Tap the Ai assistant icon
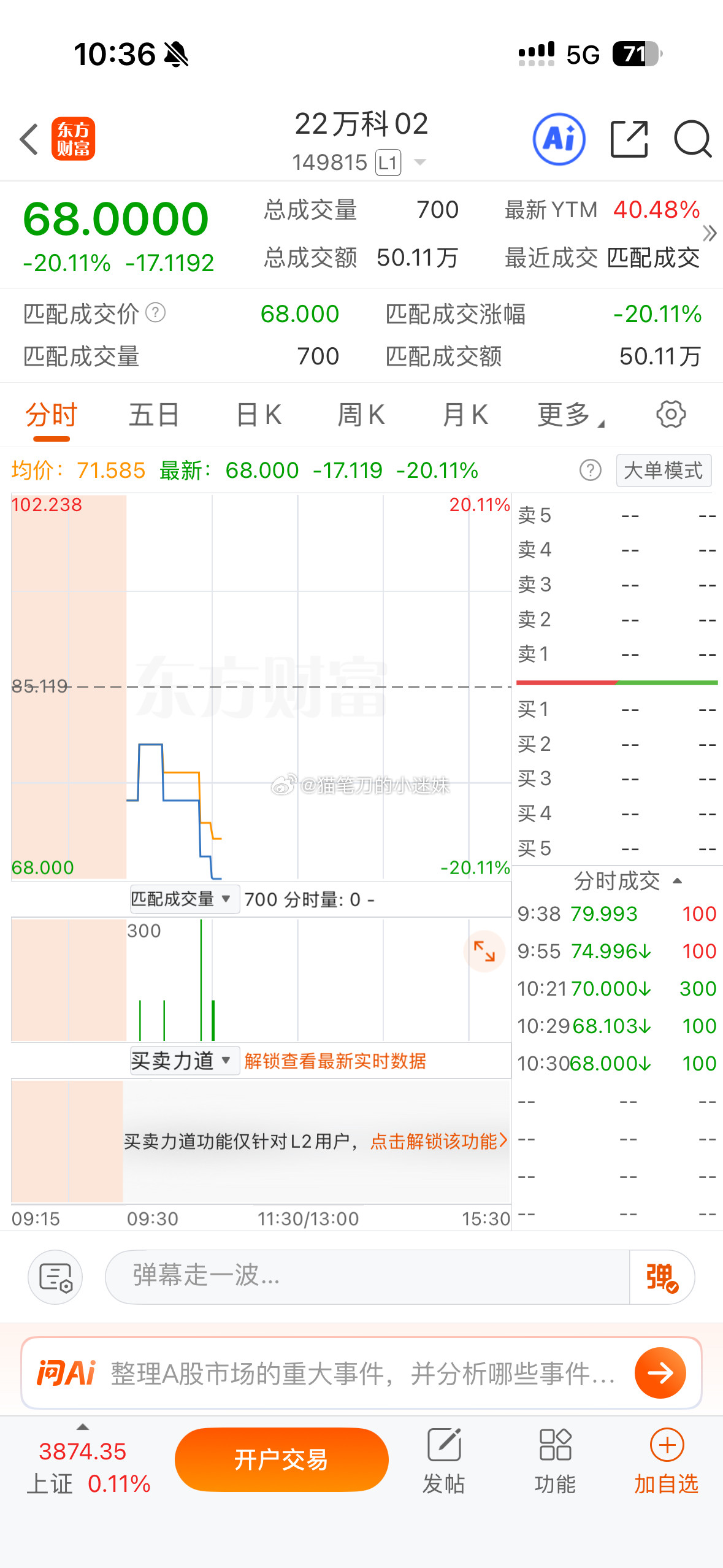The image size is (723, 1568). (x=559, y=139)
